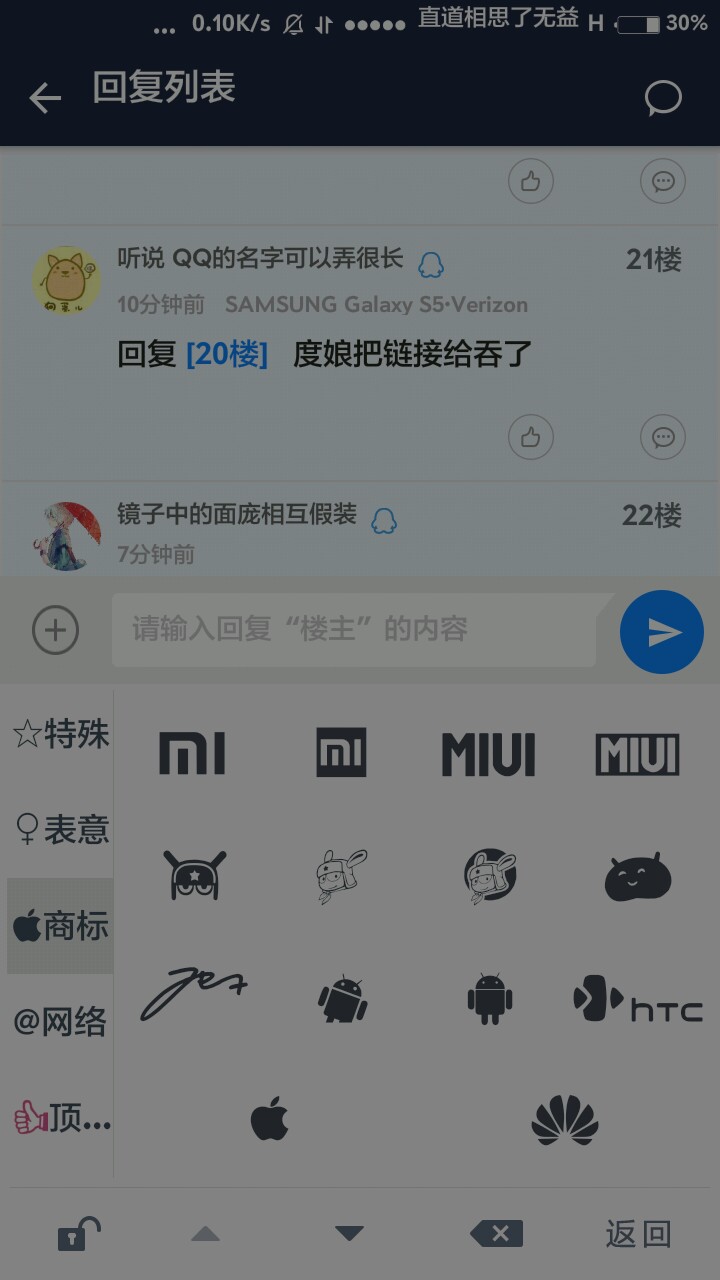Insert the outlined MIUI logo symbol
Screen dimensions: 720x1280
pyautogui.click(x=637, y=754)
